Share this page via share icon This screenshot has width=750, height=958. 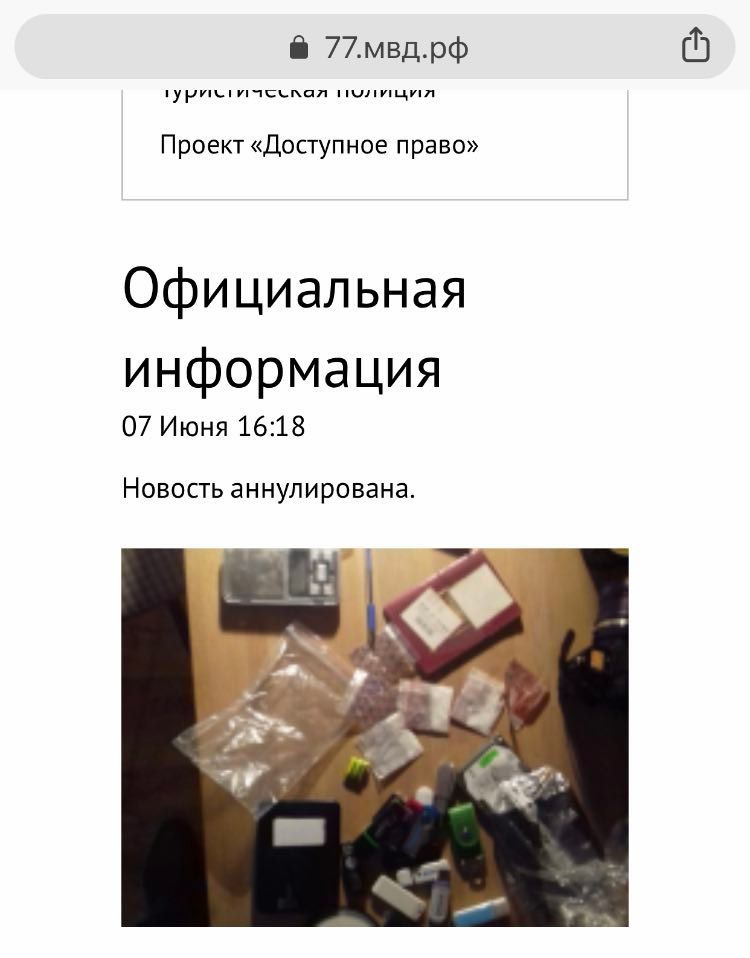[696, 46]
